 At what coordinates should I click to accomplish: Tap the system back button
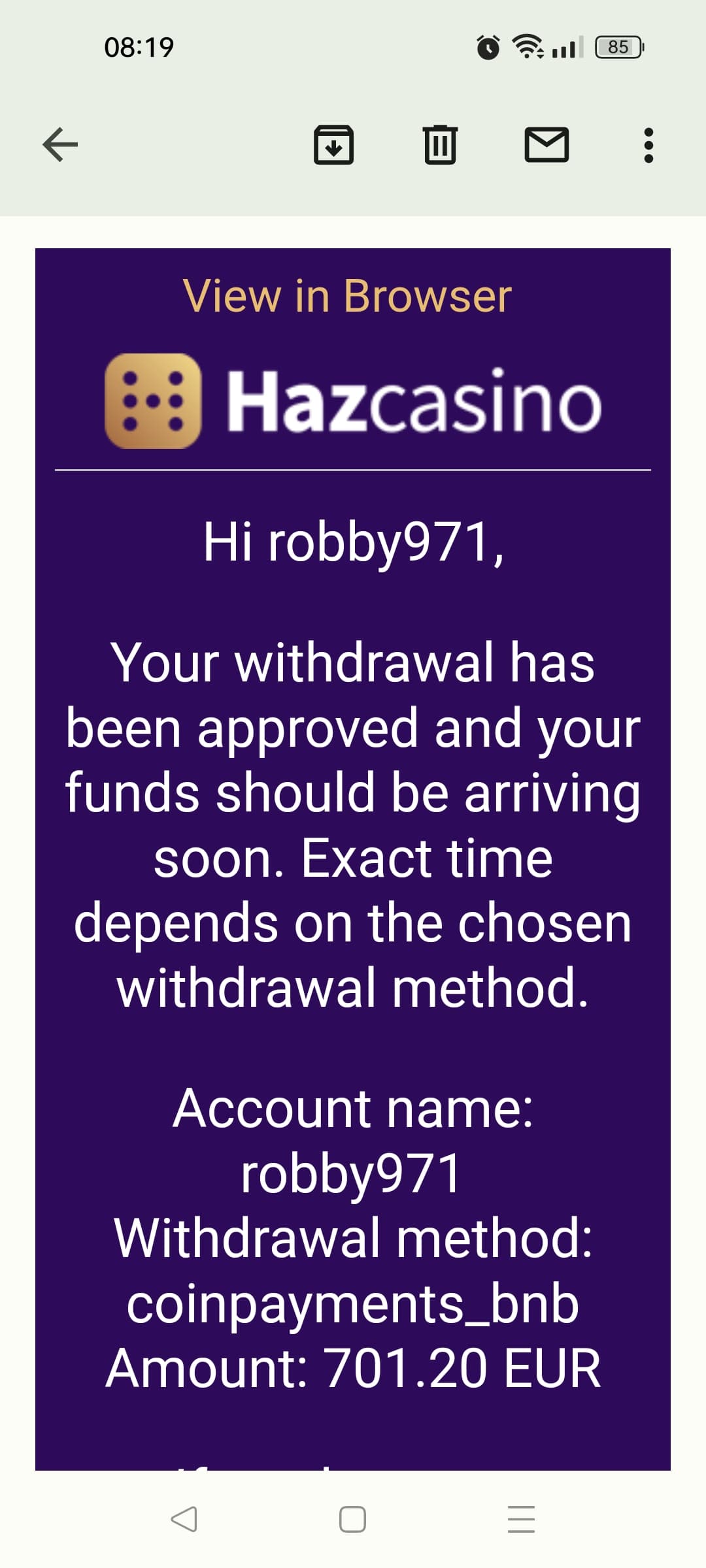(x=184, y=1519)
